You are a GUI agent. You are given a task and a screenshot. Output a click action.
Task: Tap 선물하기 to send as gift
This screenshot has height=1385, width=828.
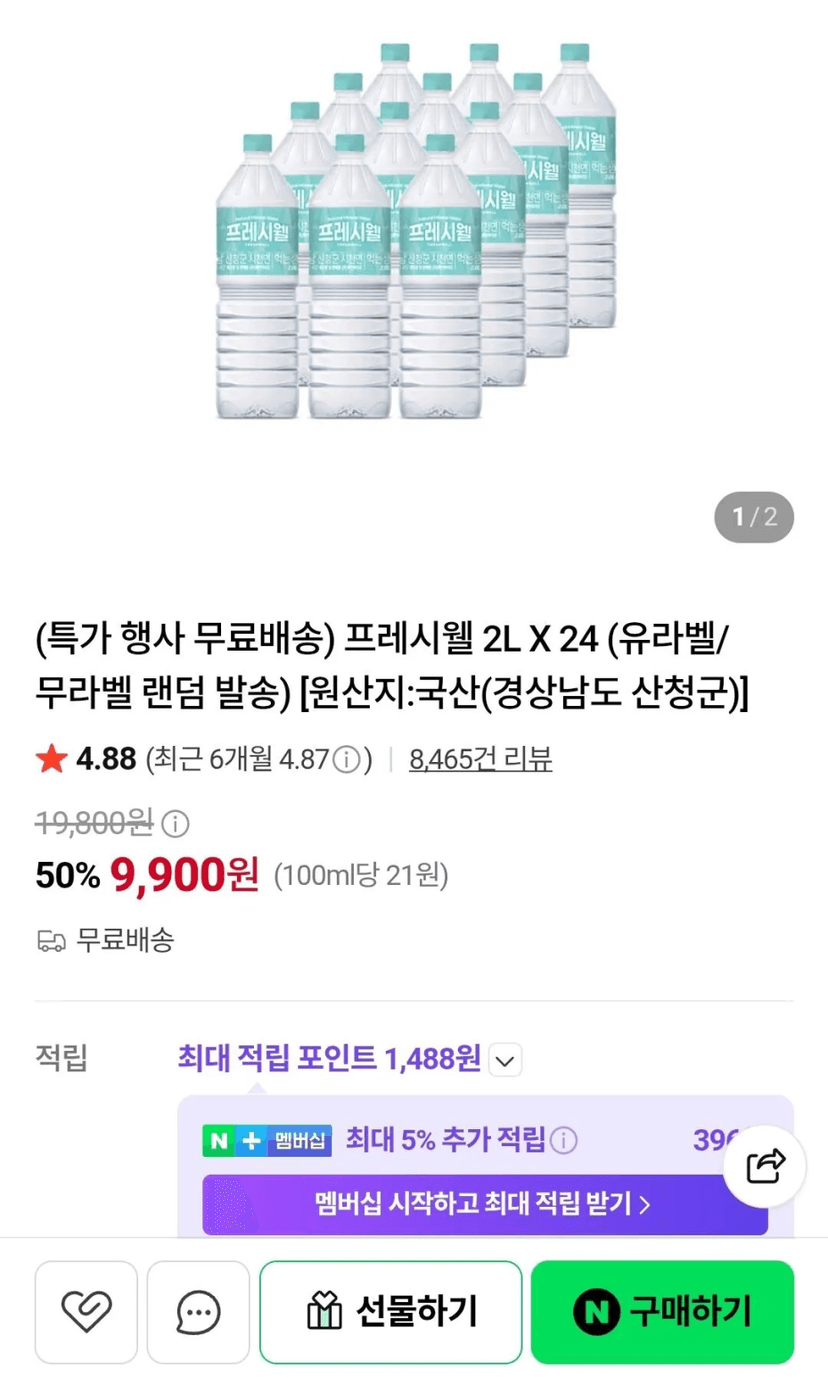point(391,1311)
